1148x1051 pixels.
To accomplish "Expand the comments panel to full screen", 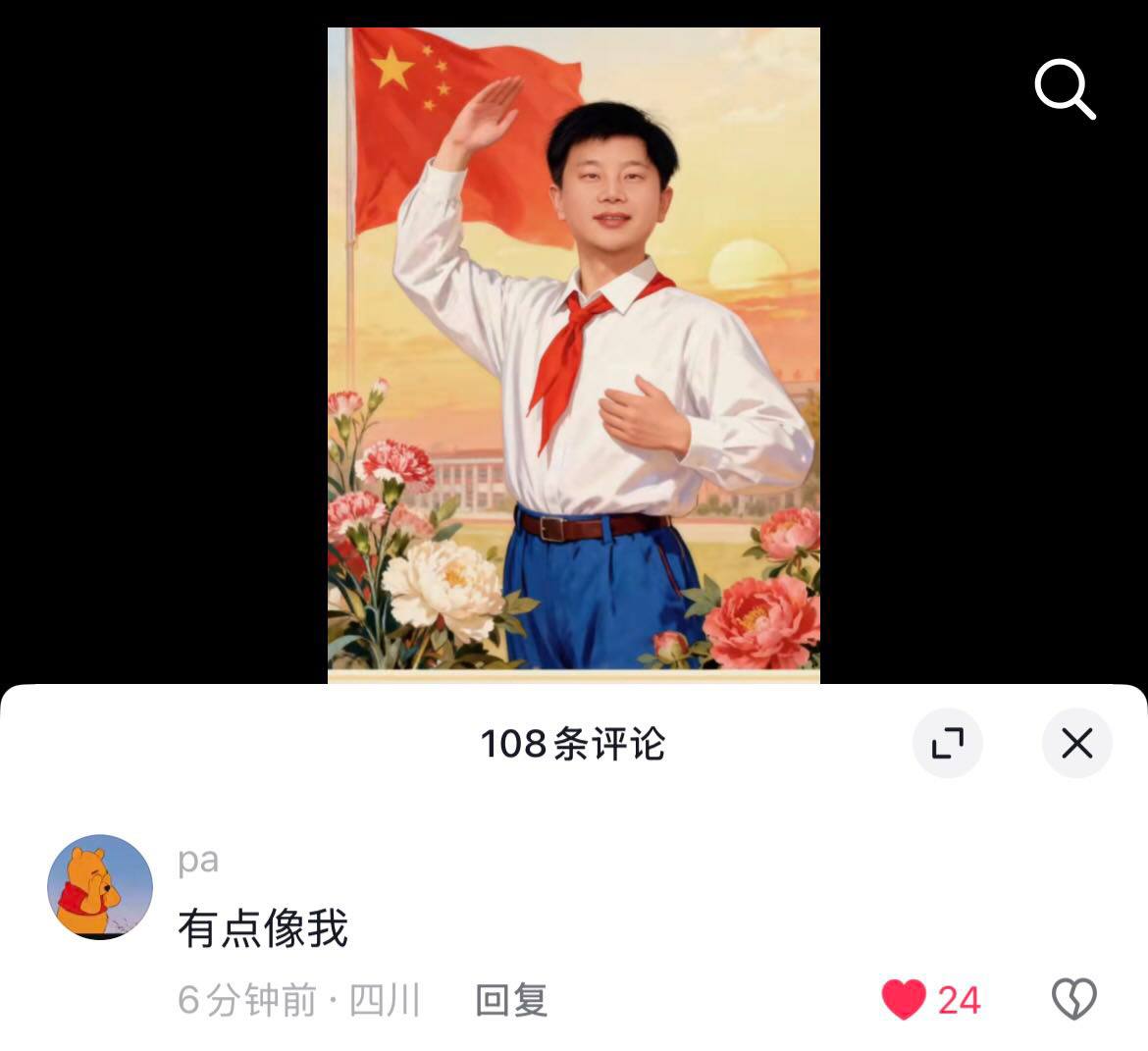I will 948,744.
